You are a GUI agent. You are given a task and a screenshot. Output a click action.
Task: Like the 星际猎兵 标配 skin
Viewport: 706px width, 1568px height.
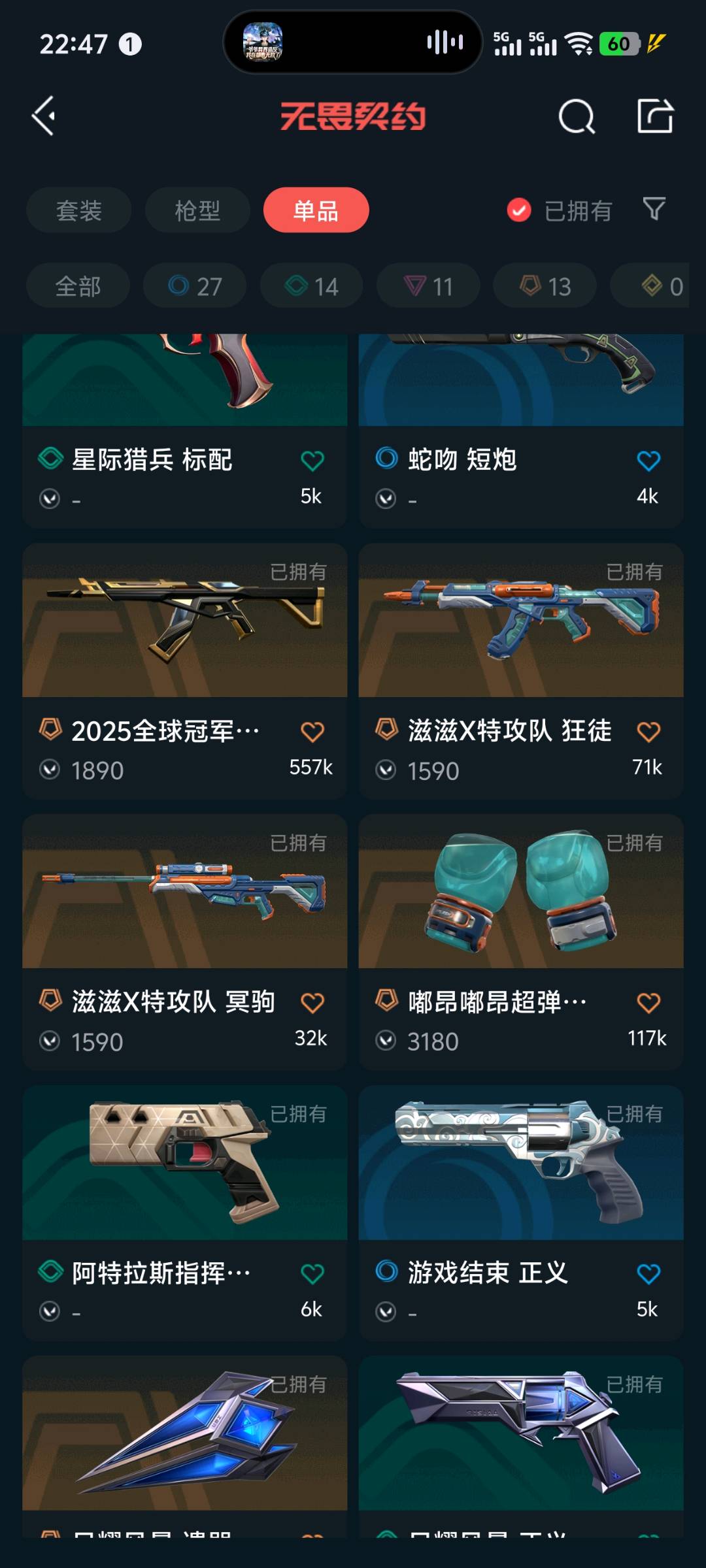coord(312,461)
